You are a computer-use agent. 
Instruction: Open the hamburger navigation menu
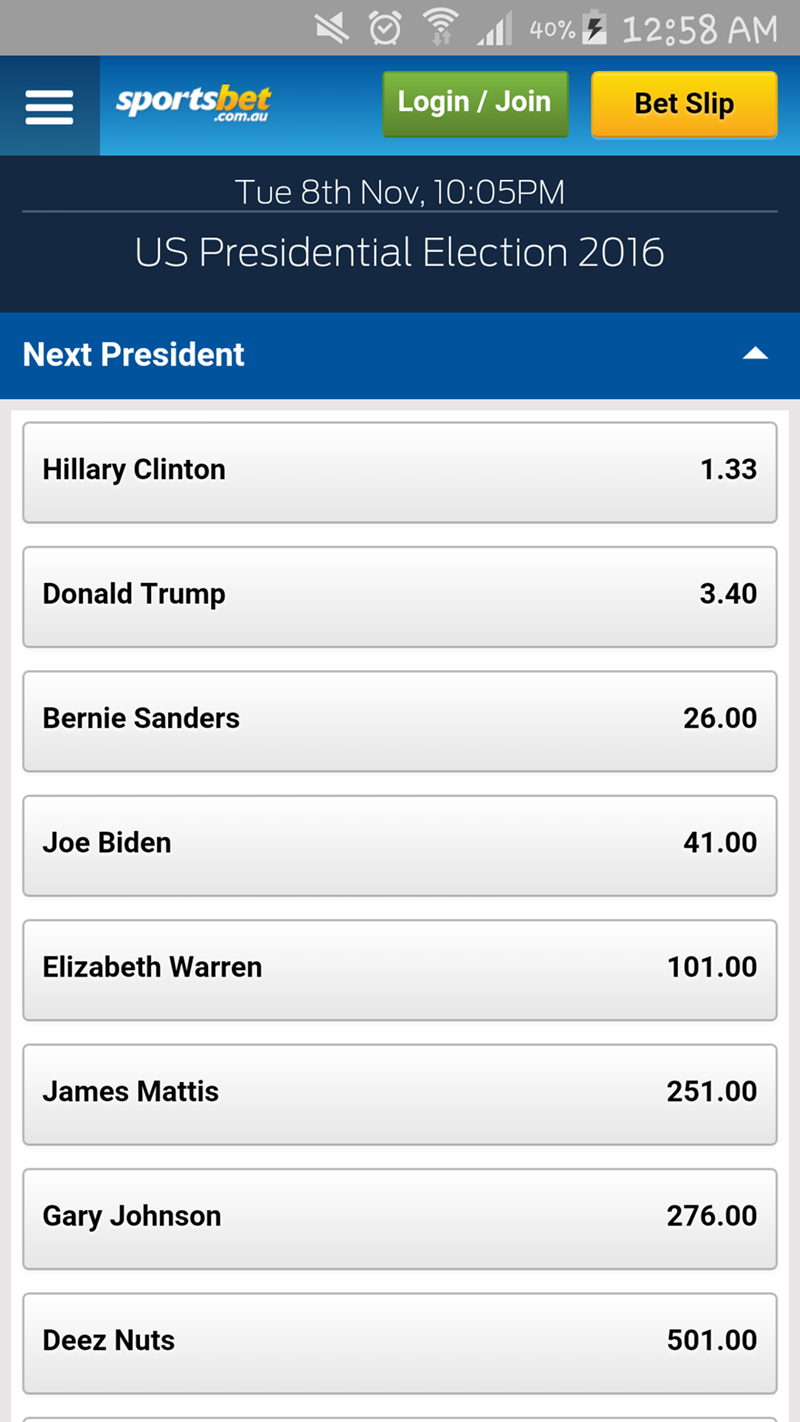pyautogui.click(x=49, y=106)
